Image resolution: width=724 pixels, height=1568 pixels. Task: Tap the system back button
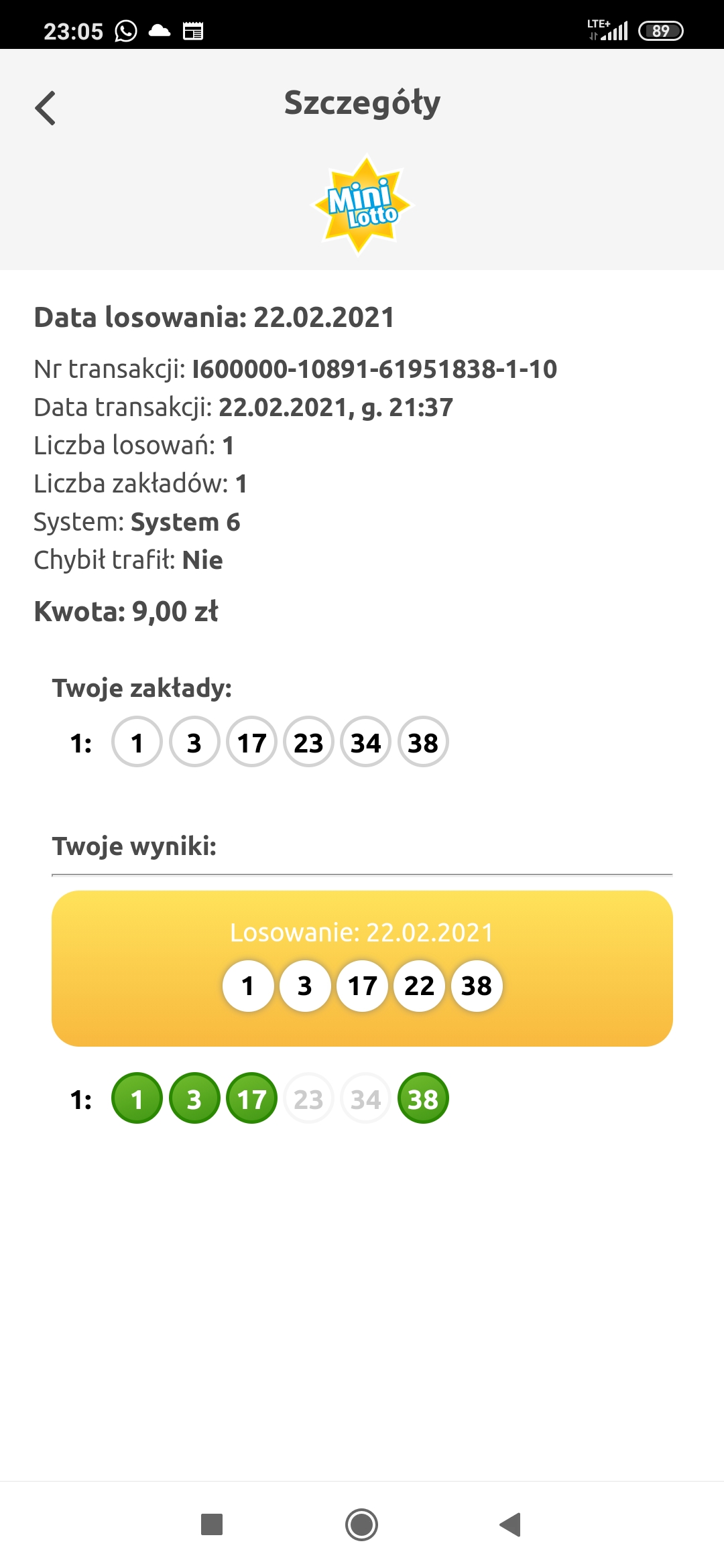[511, 1524]
